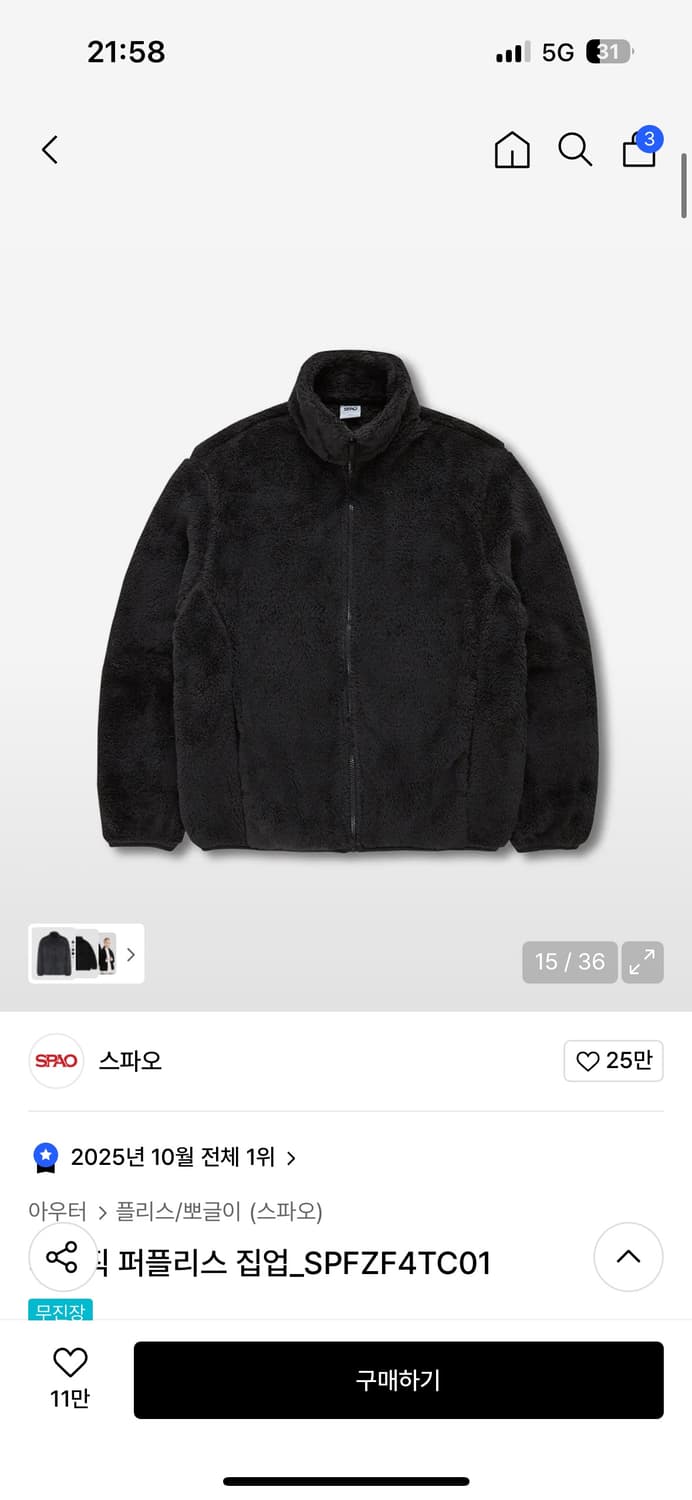Open the 2025년 10월 전체 1위 ranking link
The height and width of the screenshot is (1500, 692).
pyautogui.click(x=165, y=1158)
